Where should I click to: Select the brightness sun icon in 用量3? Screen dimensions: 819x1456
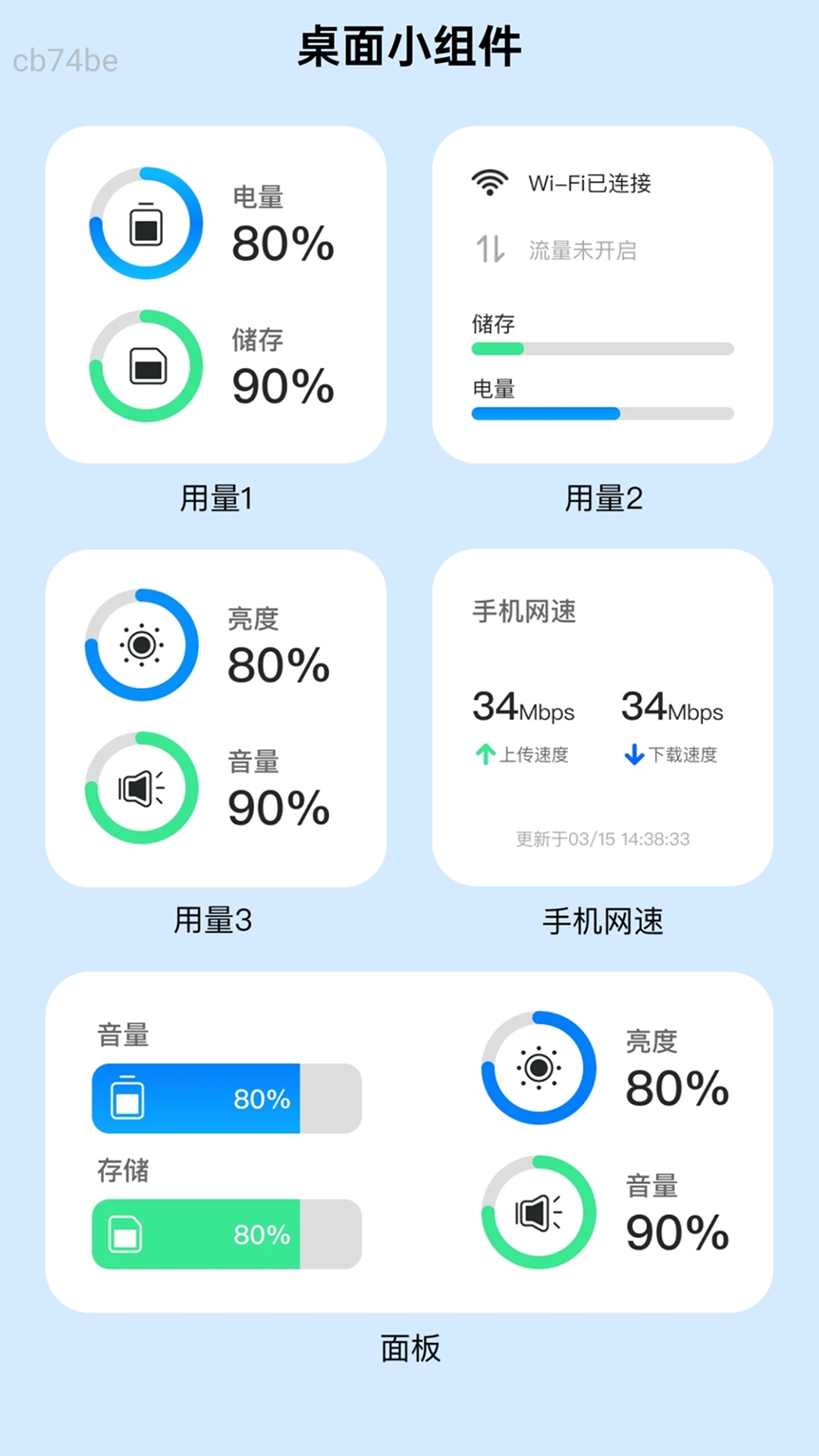pyautogui.click(x=139, y=645)
